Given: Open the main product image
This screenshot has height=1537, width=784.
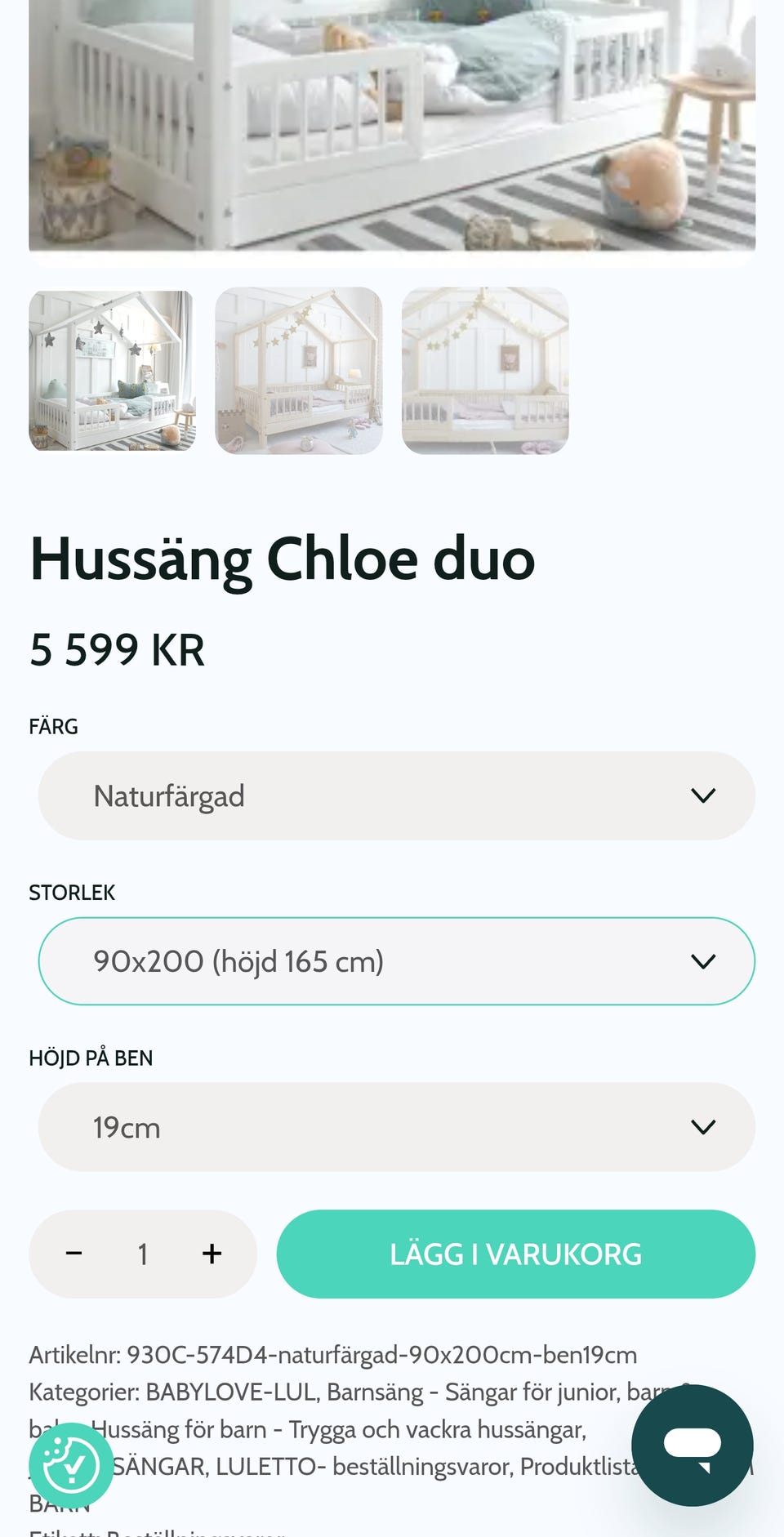Looking at the screenshot, I should [x=392, y=127].
